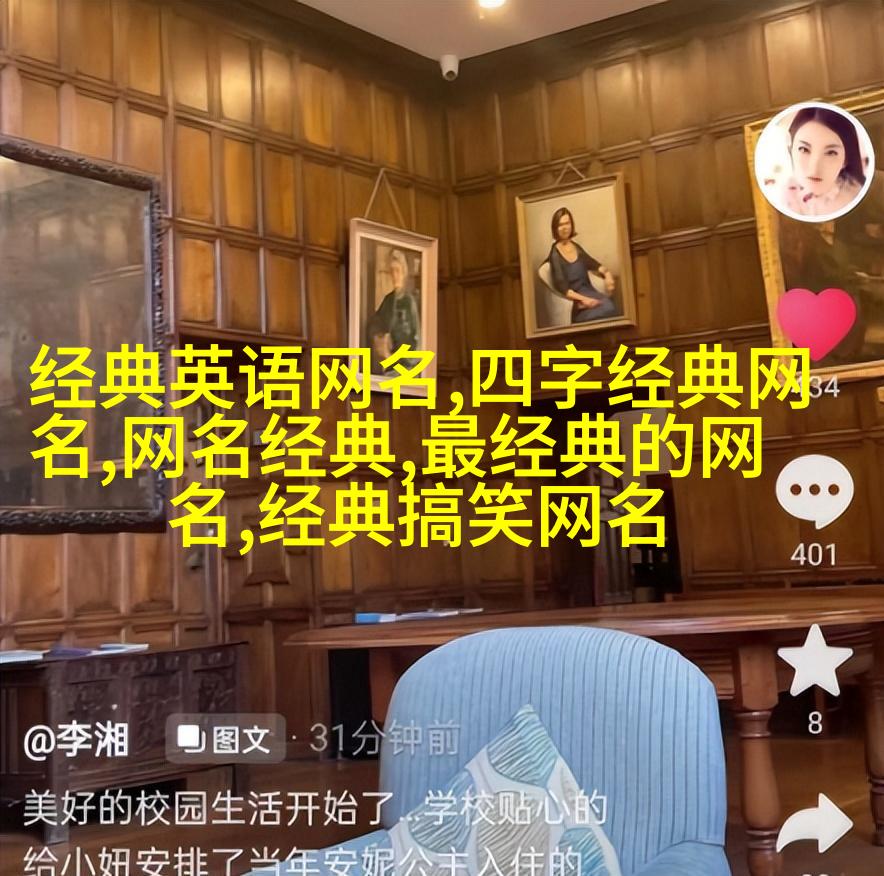Open the comments with 401 replies

coord(815,492)
